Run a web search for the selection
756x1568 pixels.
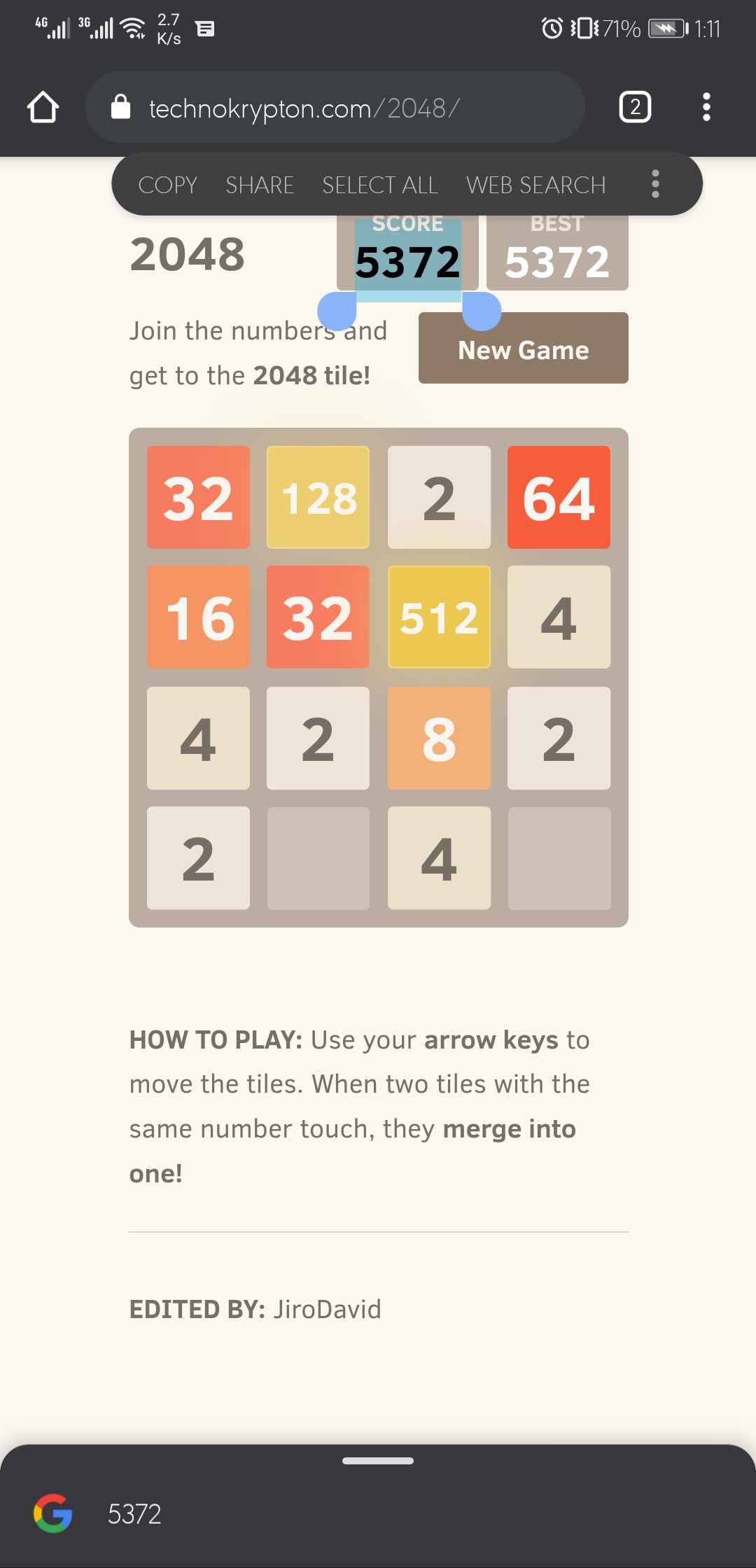coord(536,185)
